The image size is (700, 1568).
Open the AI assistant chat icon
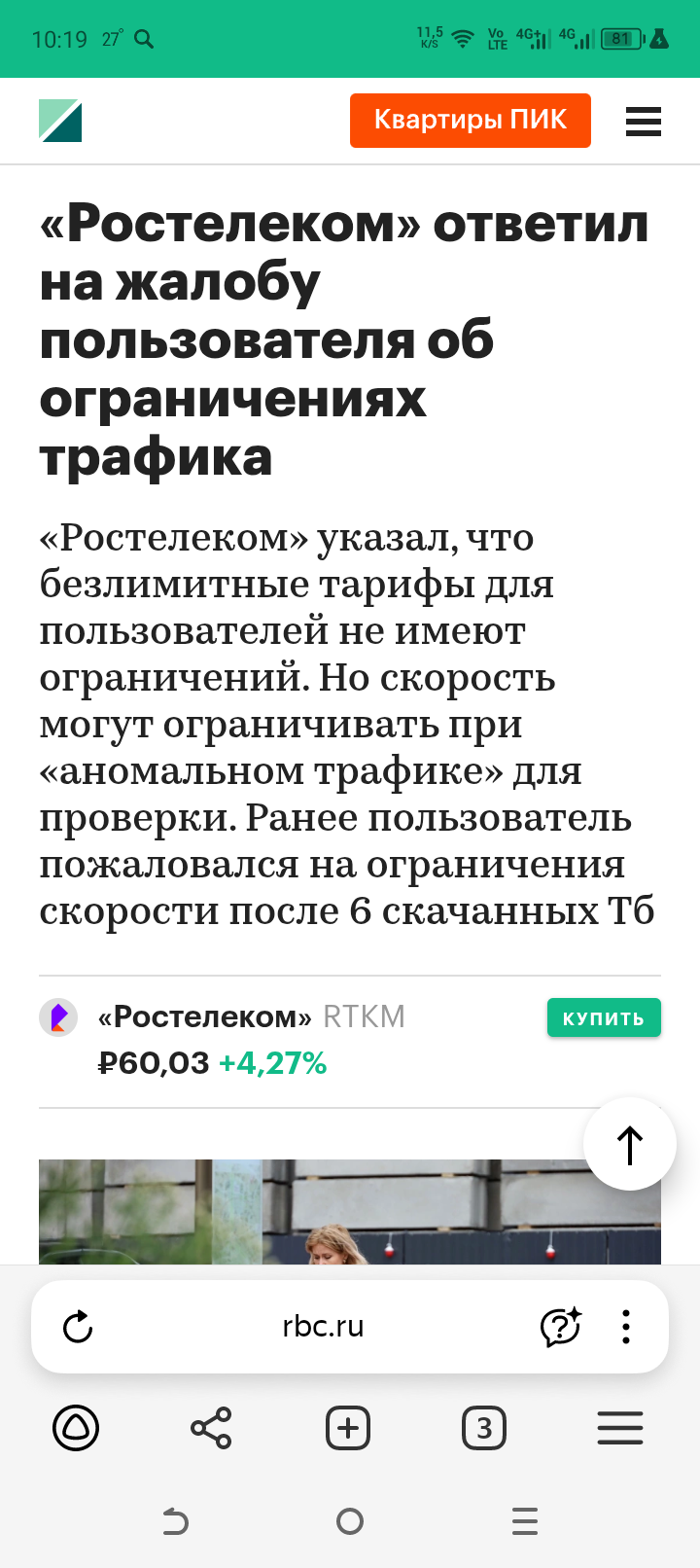[560, 1327]
